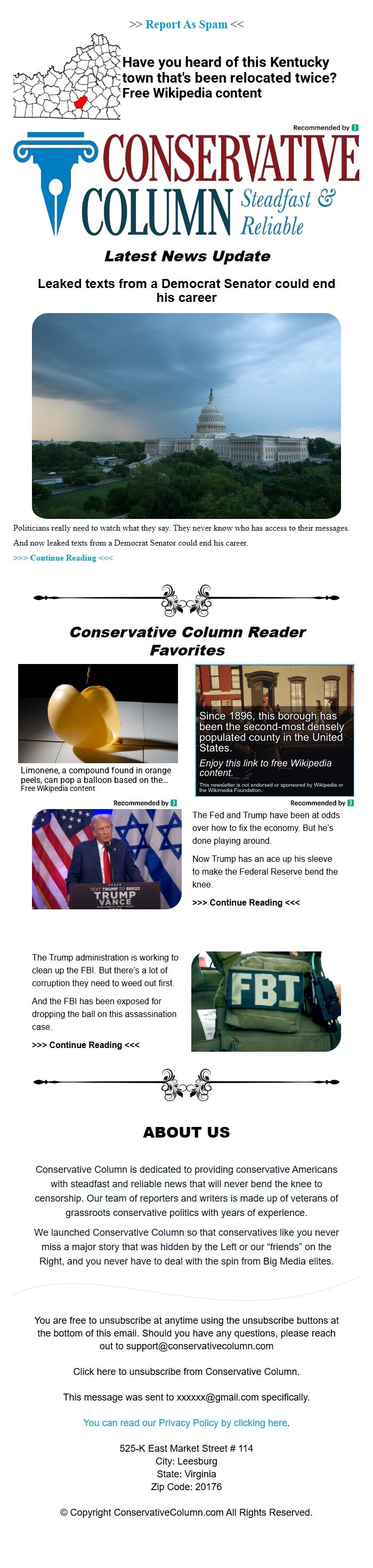Open the FBI vest image
The width and height of the screenshot is (373, 1568).
pyautogui.click(x=266, y=1001)
